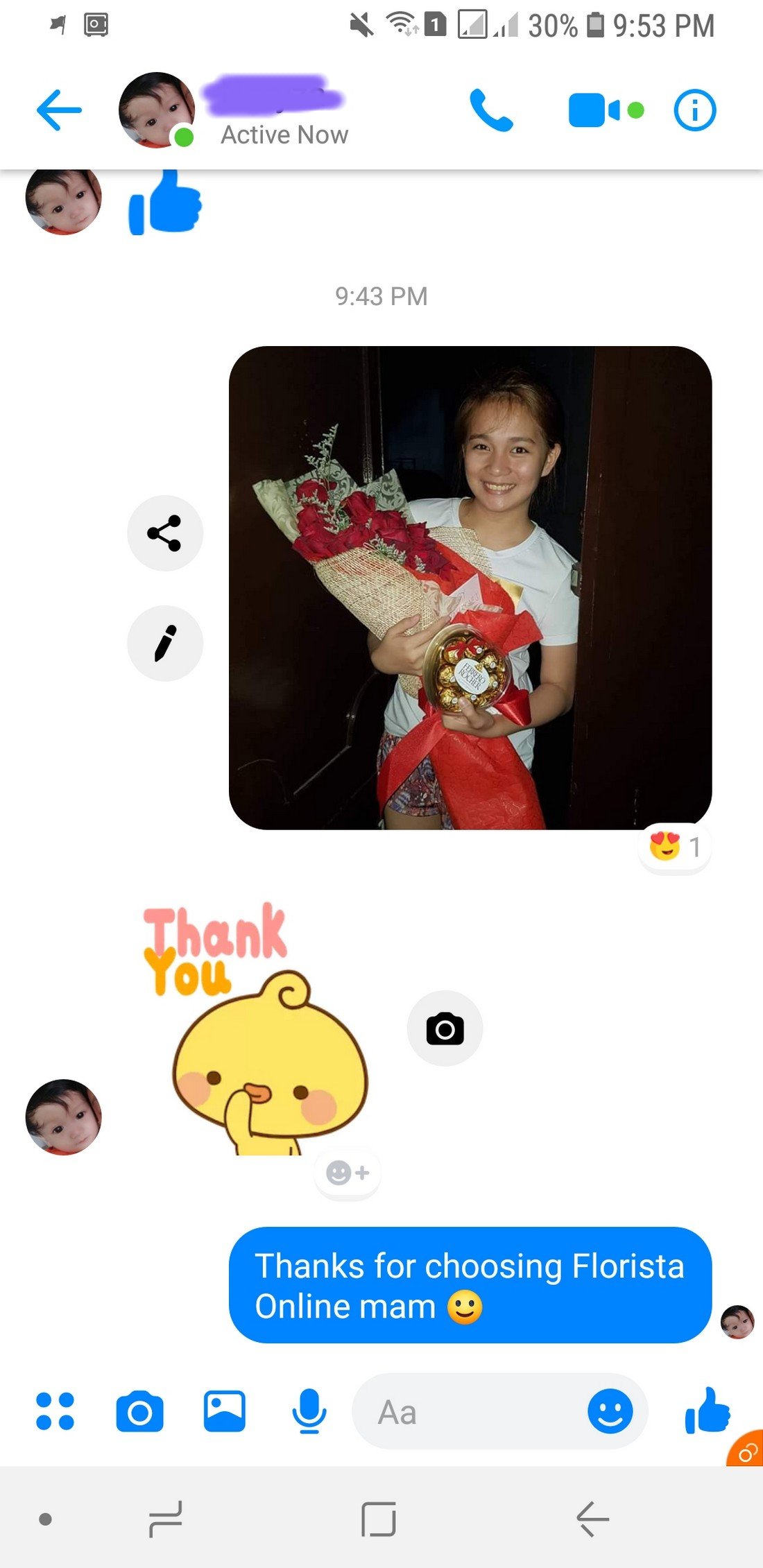Open camera from the composer bar
763x1568 pixels.
tap(139, 1411)
